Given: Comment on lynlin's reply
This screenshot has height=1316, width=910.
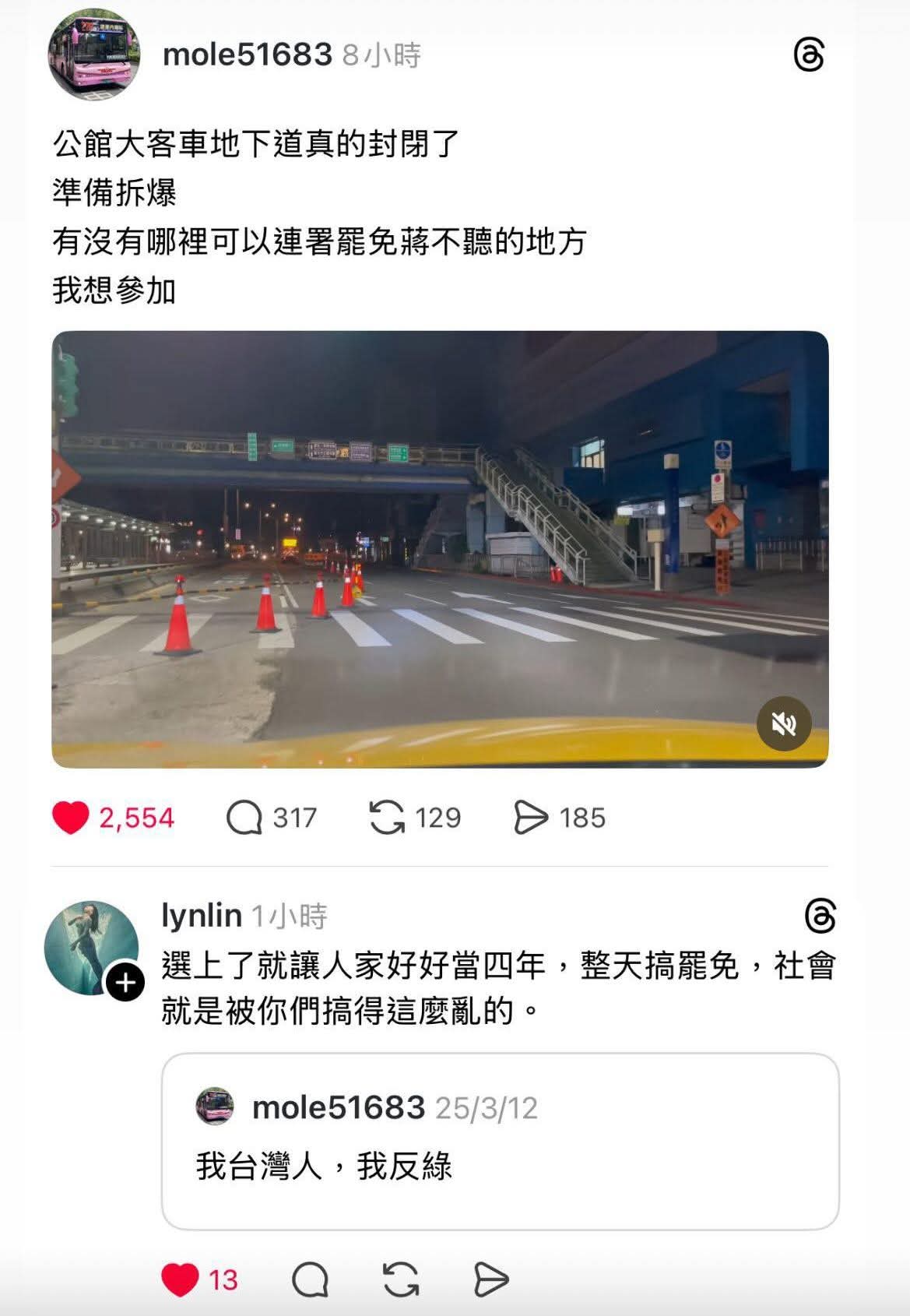Looking at the screenshot, I should point(310,1279).
